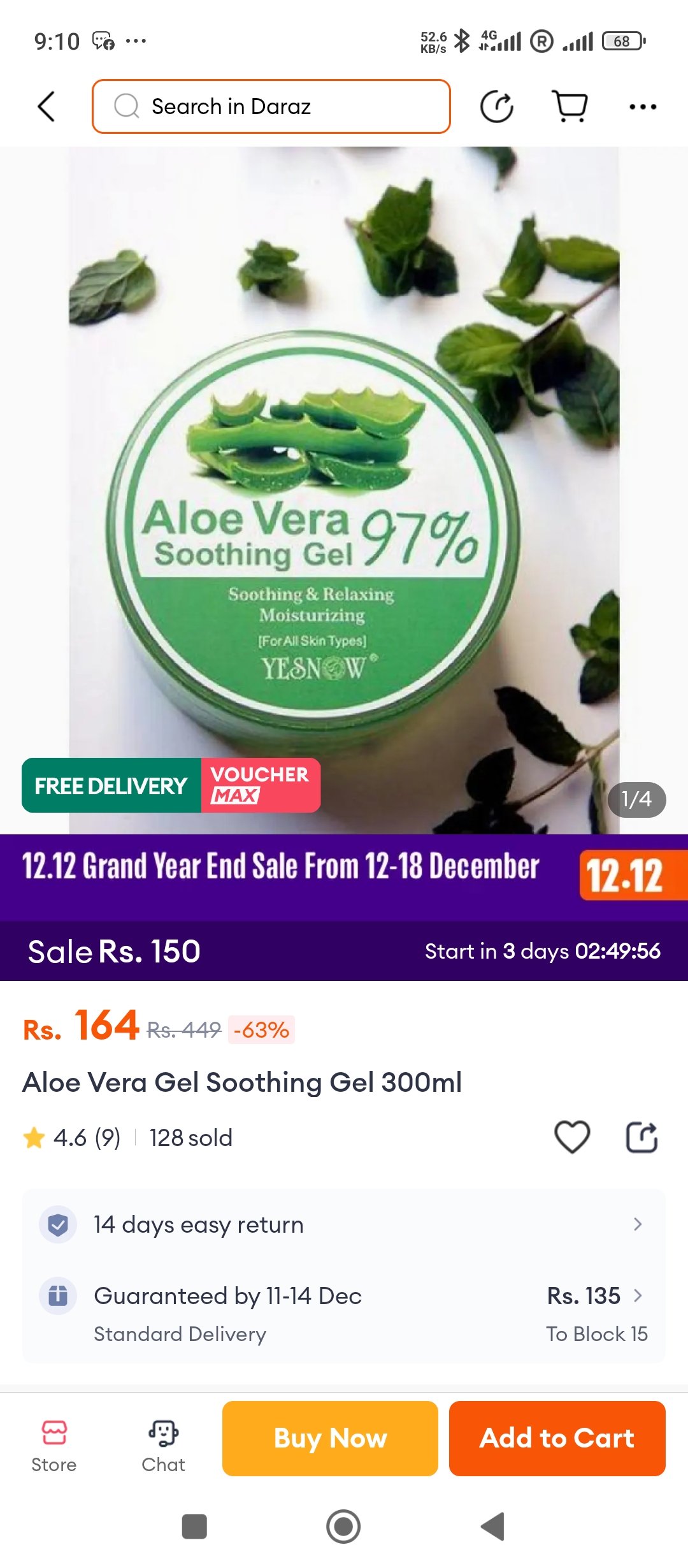Screen dimensions: 688x1568
Task: Open the shopping cart icon
Action: (570, 106)
